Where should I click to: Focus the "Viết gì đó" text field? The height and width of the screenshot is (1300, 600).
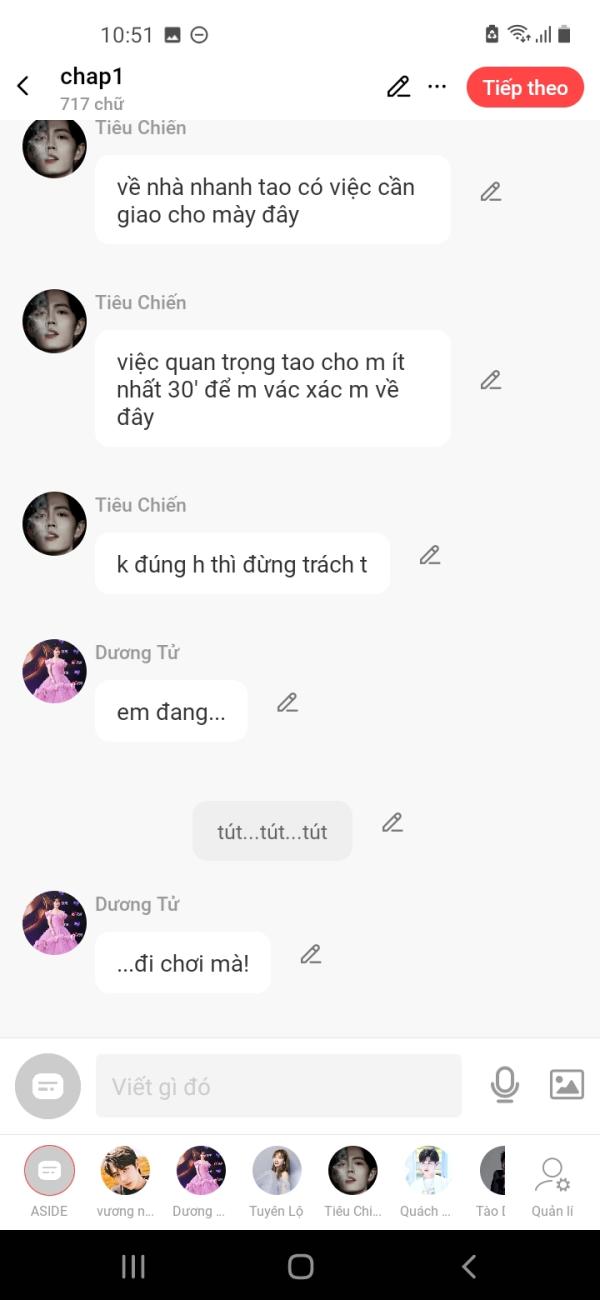tap(278, 1086)
